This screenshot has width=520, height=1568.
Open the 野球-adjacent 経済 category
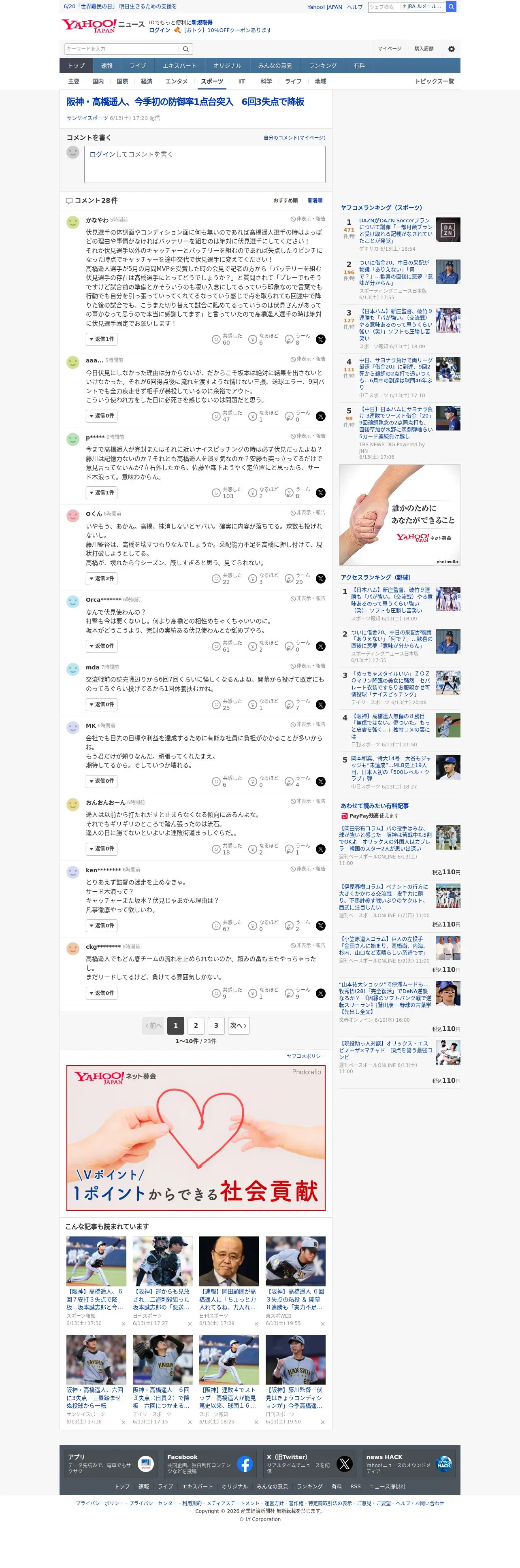click(146, 81)
